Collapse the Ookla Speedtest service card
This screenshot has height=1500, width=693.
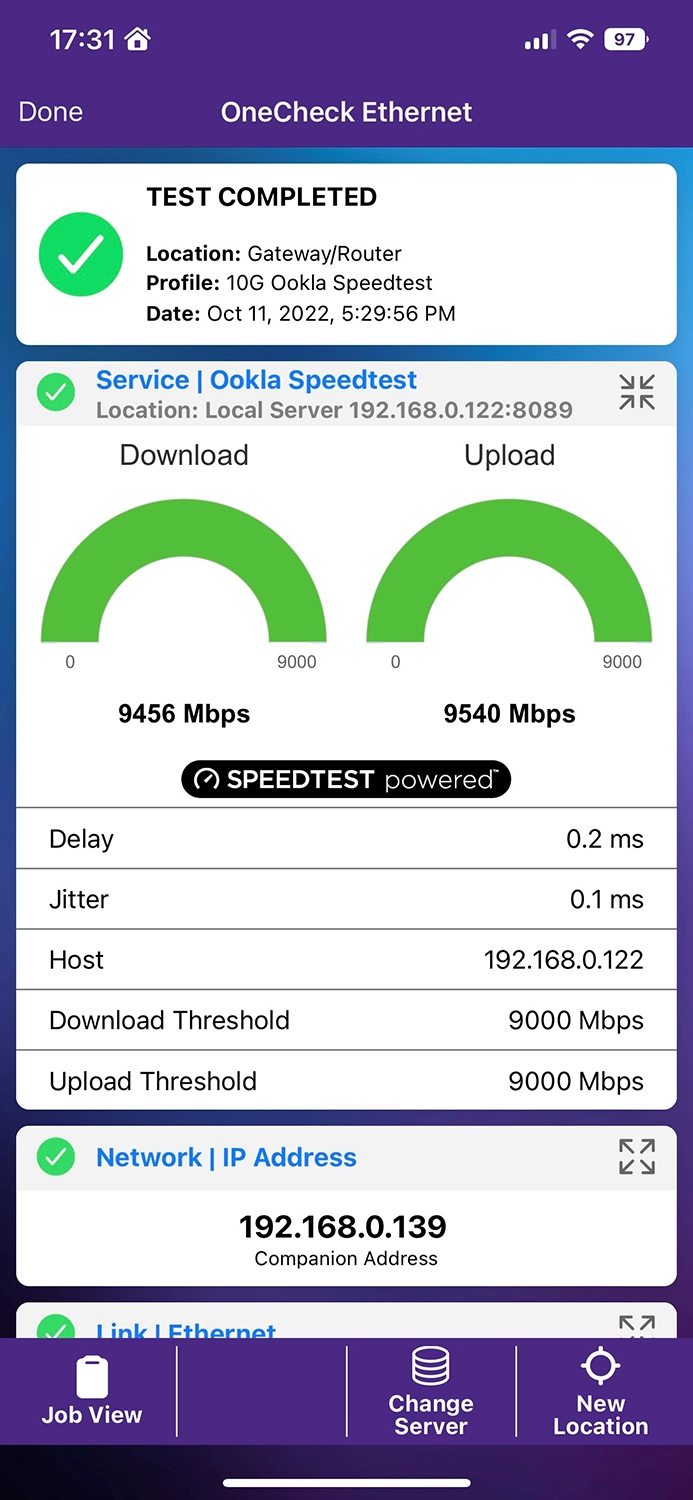[x=637, y=392]
